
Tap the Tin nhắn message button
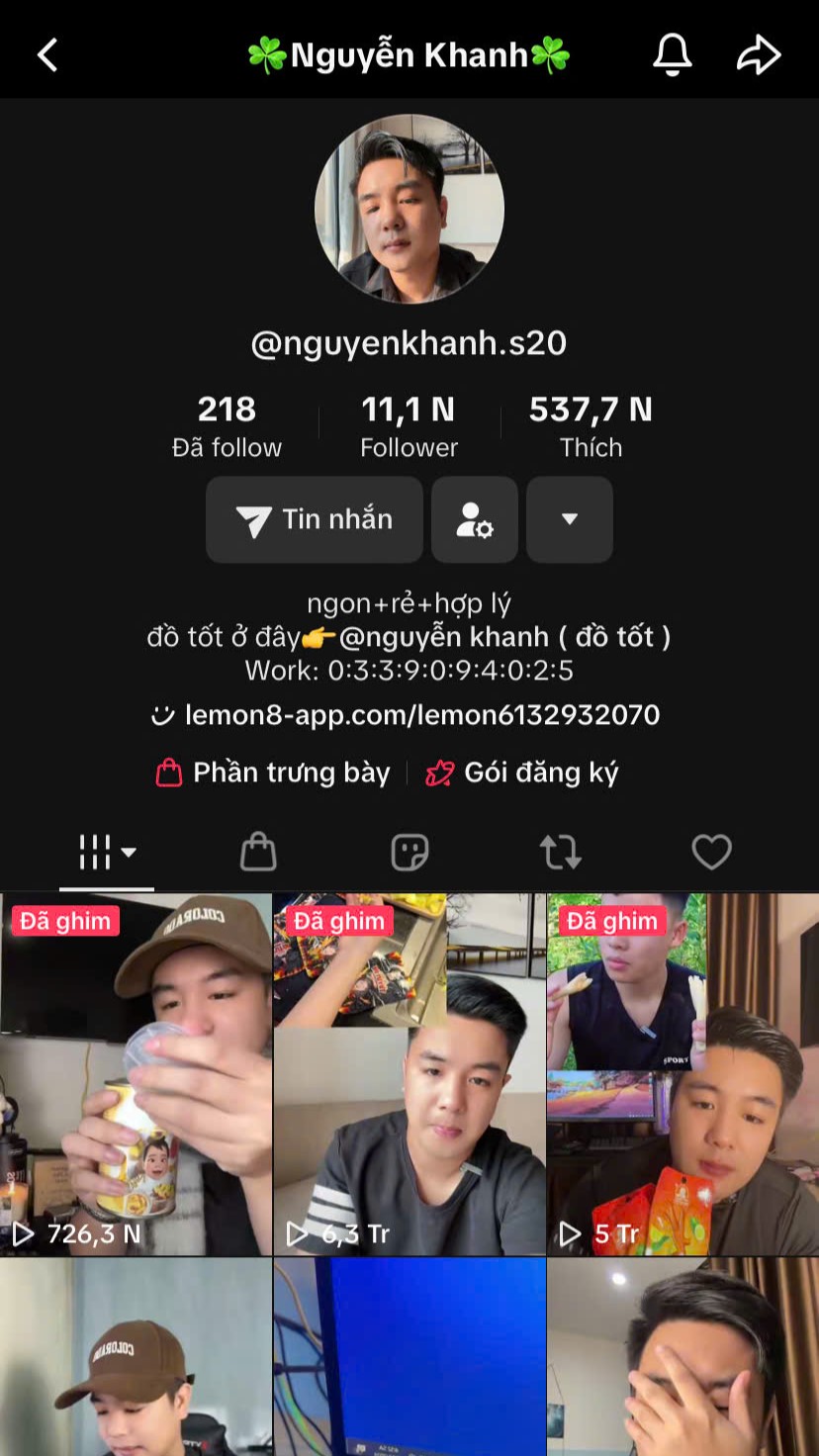click(x=315, y=519)
